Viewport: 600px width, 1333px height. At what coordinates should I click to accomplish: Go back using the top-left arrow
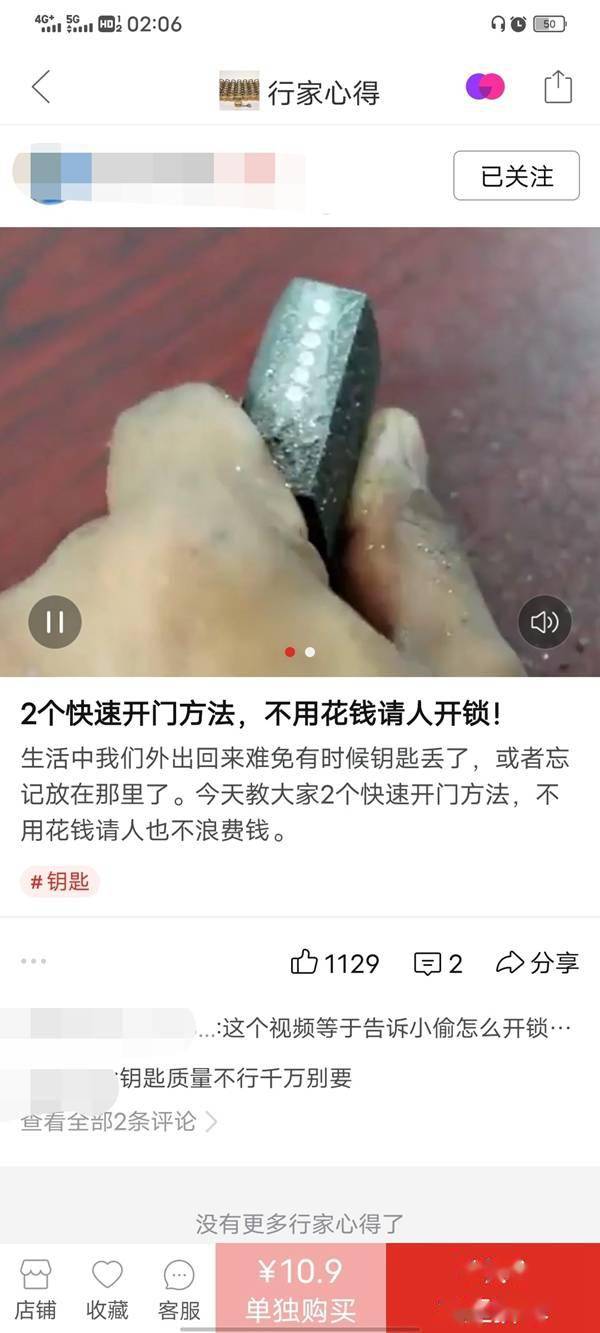click(x=40, y=88)
